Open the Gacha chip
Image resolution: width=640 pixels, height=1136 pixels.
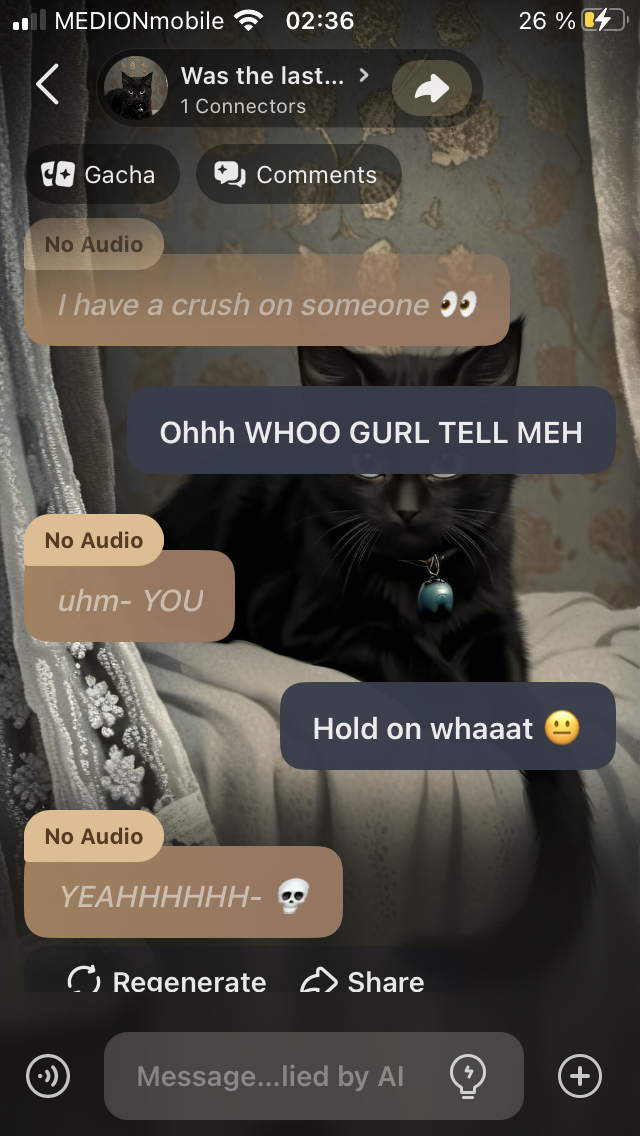tap(101, 175)
